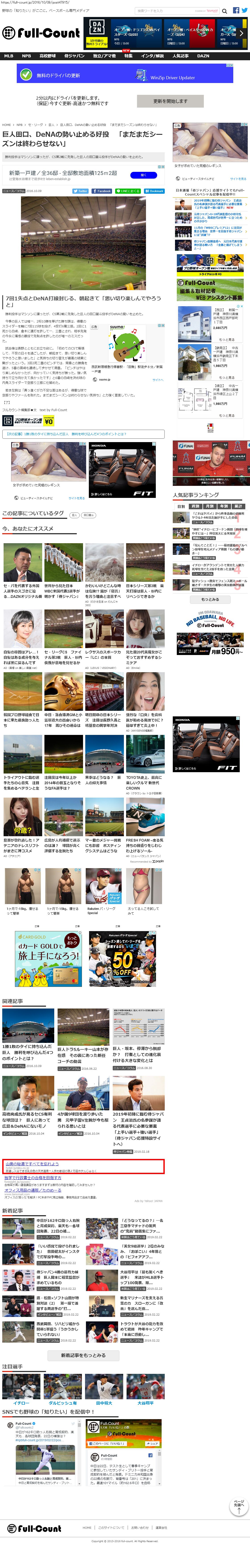Open the HOME breadcrumb link
Screen dimensions: 250x1568
[x=6, y=125]
